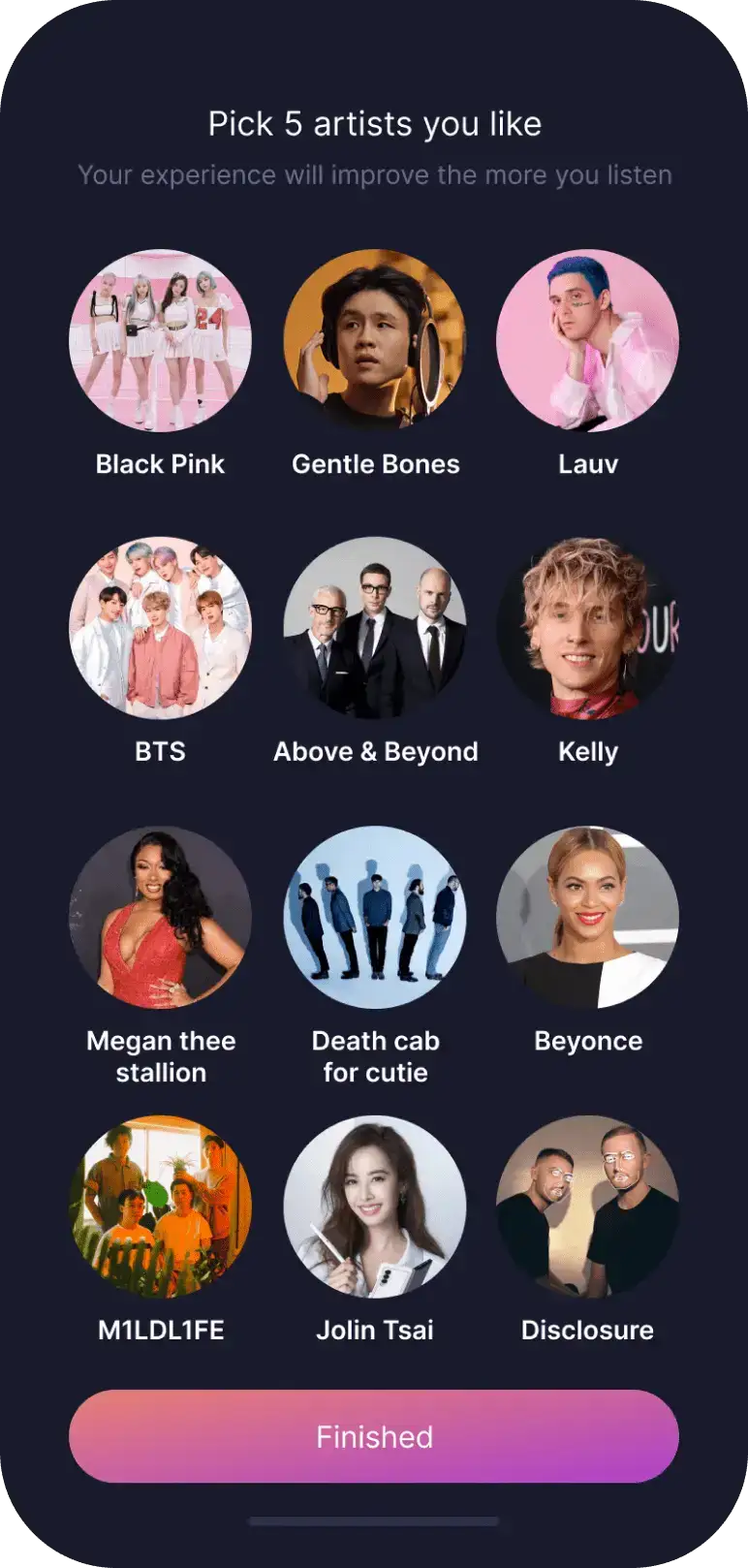Viewport: 748px width, 1568px height.
Task: Select the BTS artist tile
Action: pos(160,628)
